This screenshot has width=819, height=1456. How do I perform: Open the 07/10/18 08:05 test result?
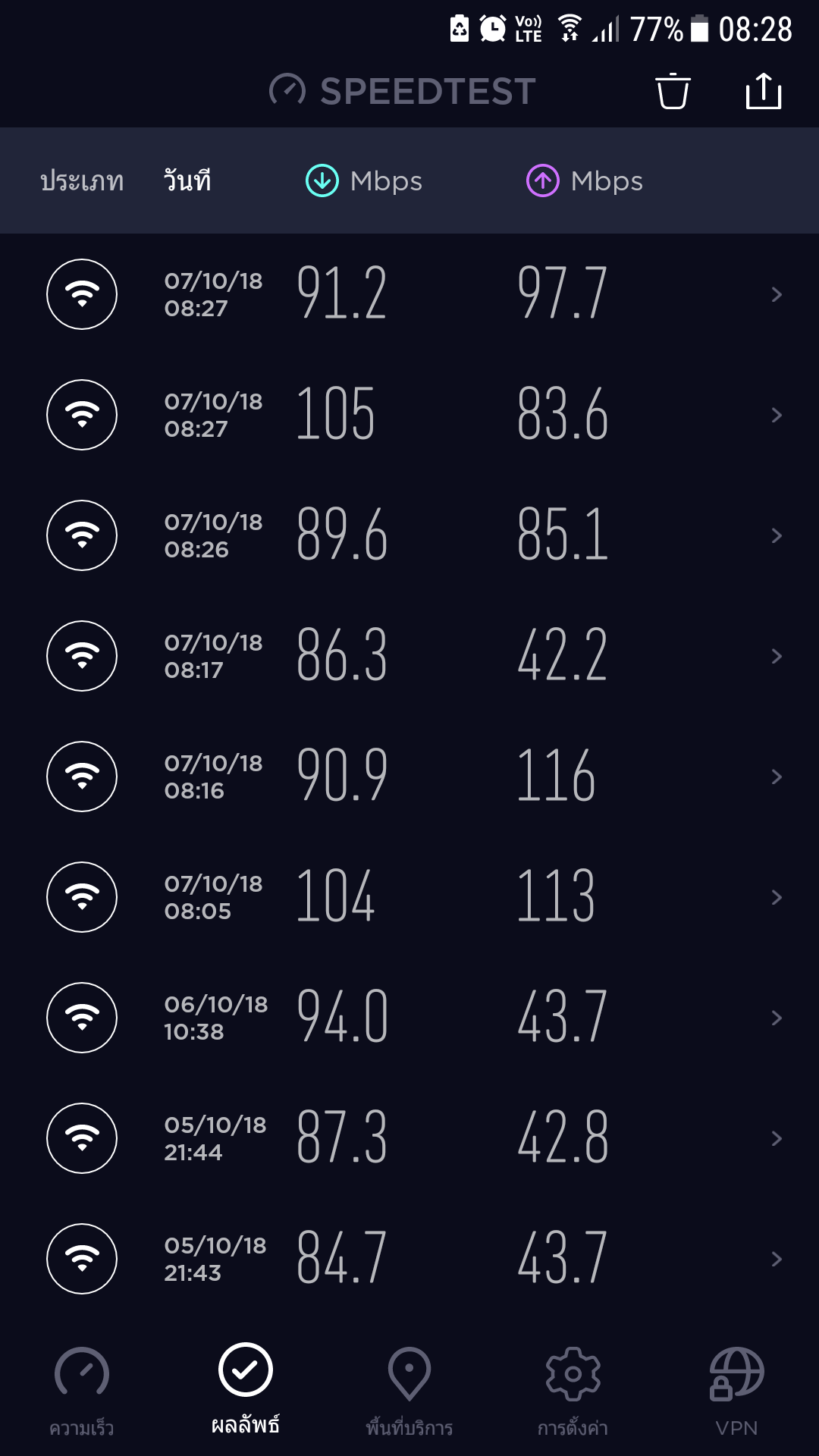coord(409,897)
